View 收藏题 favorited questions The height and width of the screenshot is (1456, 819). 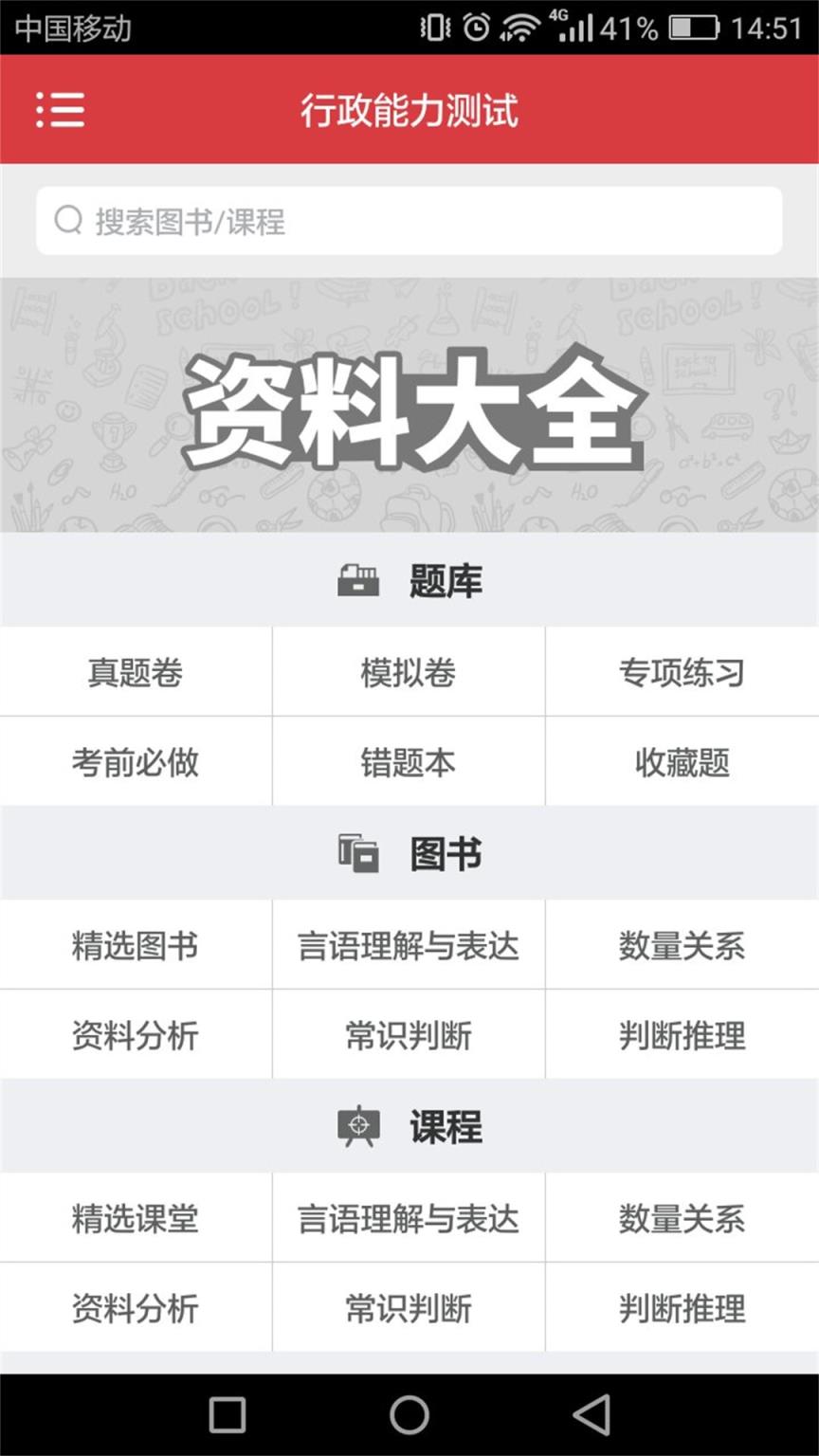682,760
